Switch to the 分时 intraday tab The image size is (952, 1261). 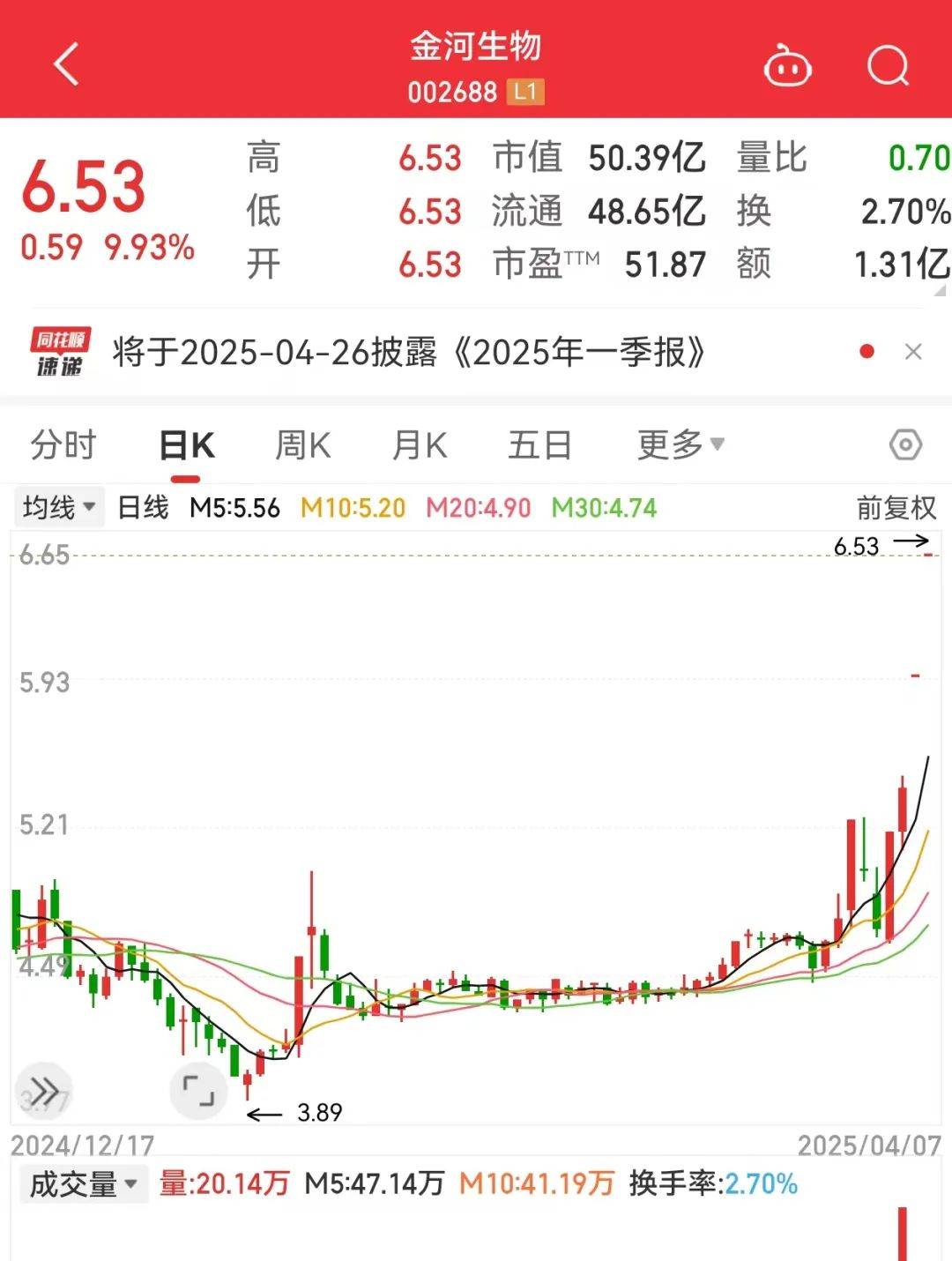[63, 446]
